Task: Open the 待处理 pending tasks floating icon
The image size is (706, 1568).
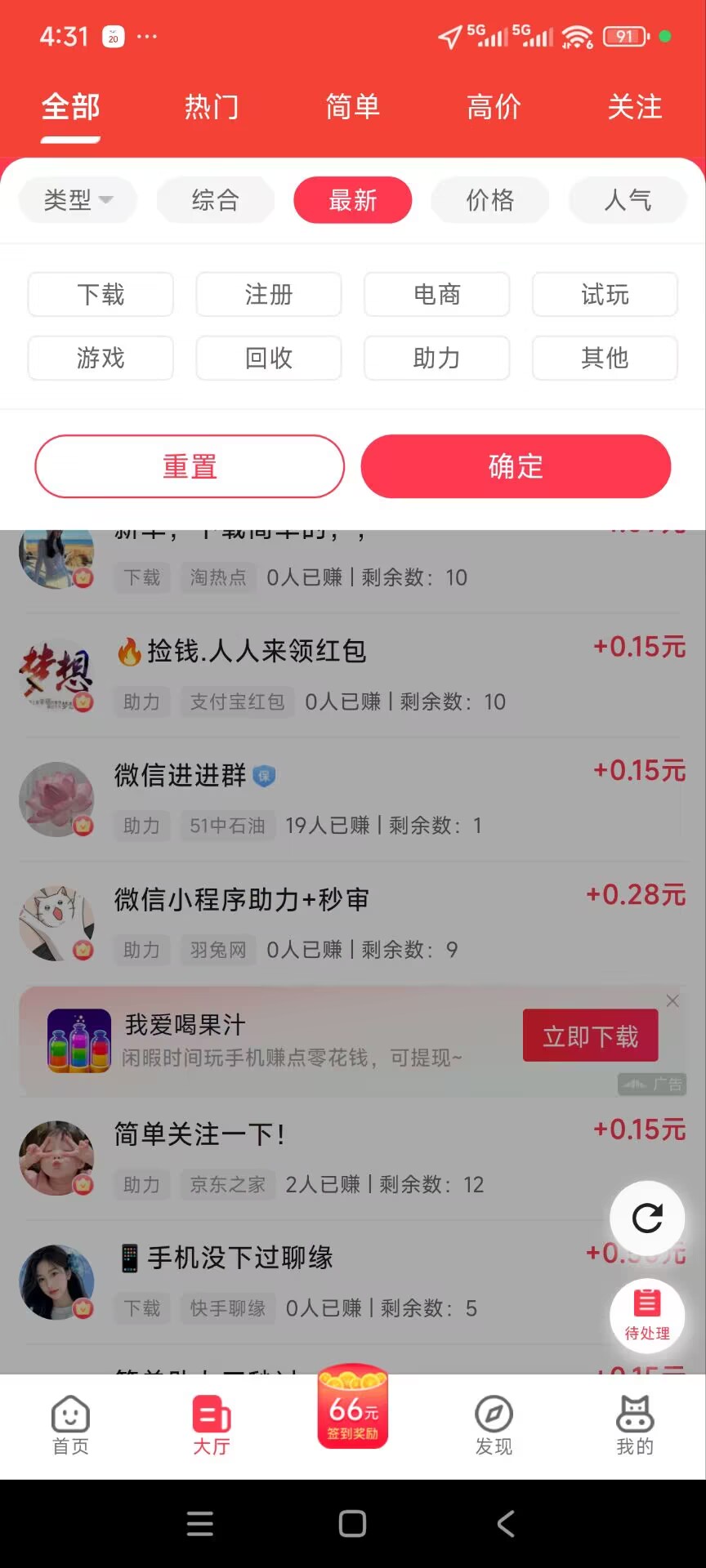Action: (x=647, y=1316)
